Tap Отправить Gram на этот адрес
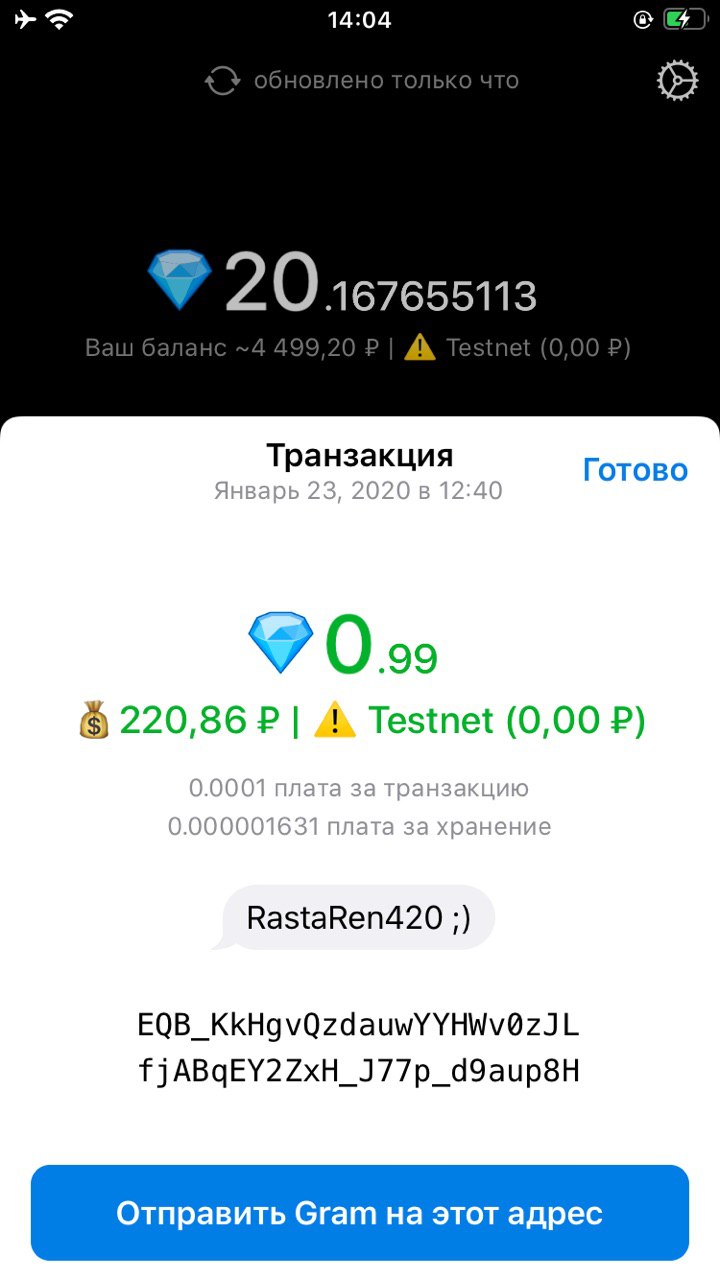The image size is (720, 1280). click(360, 1213)
